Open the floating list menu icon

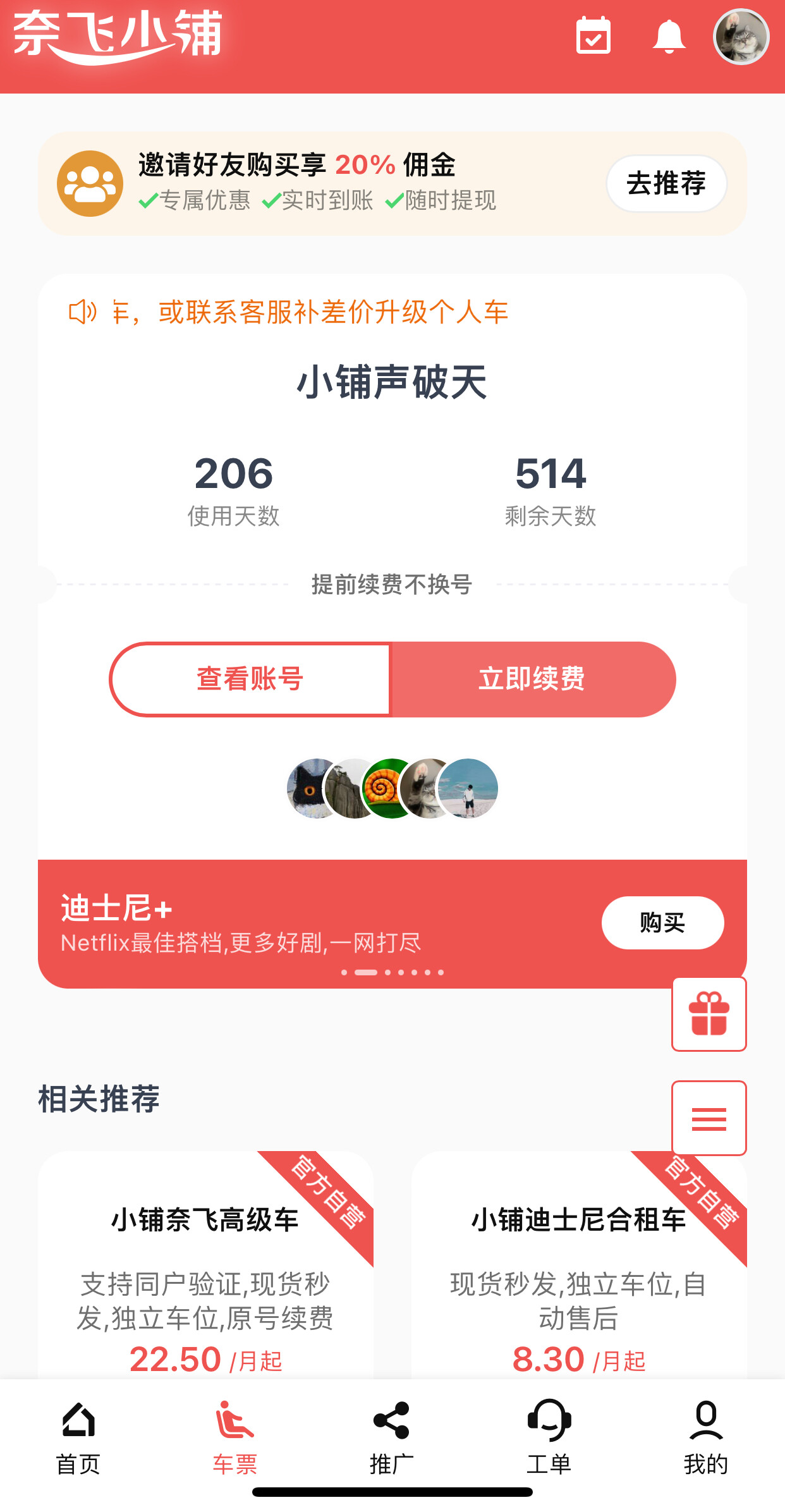(709, 1118)
